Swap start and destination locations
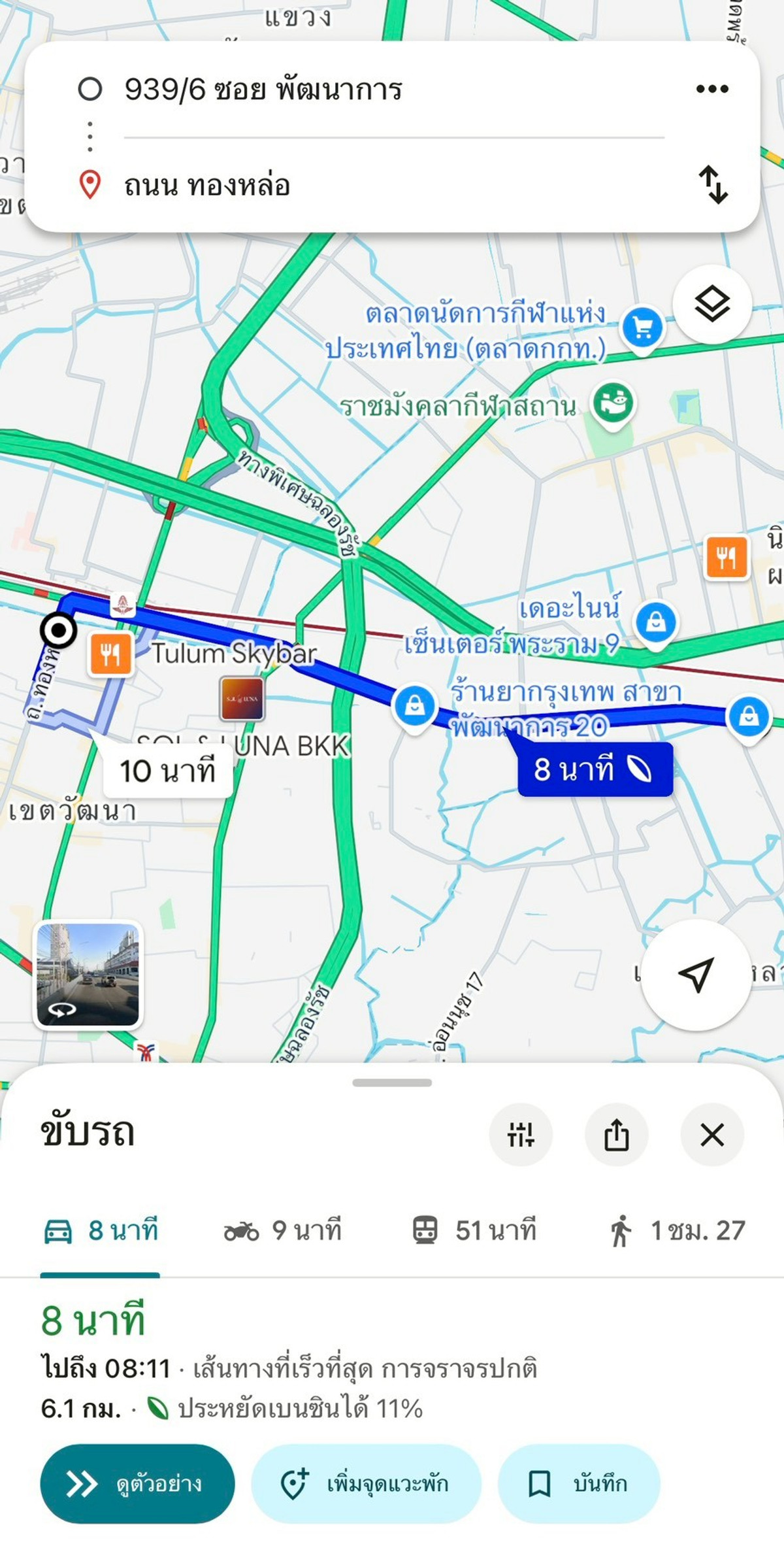 pos(713,184)
